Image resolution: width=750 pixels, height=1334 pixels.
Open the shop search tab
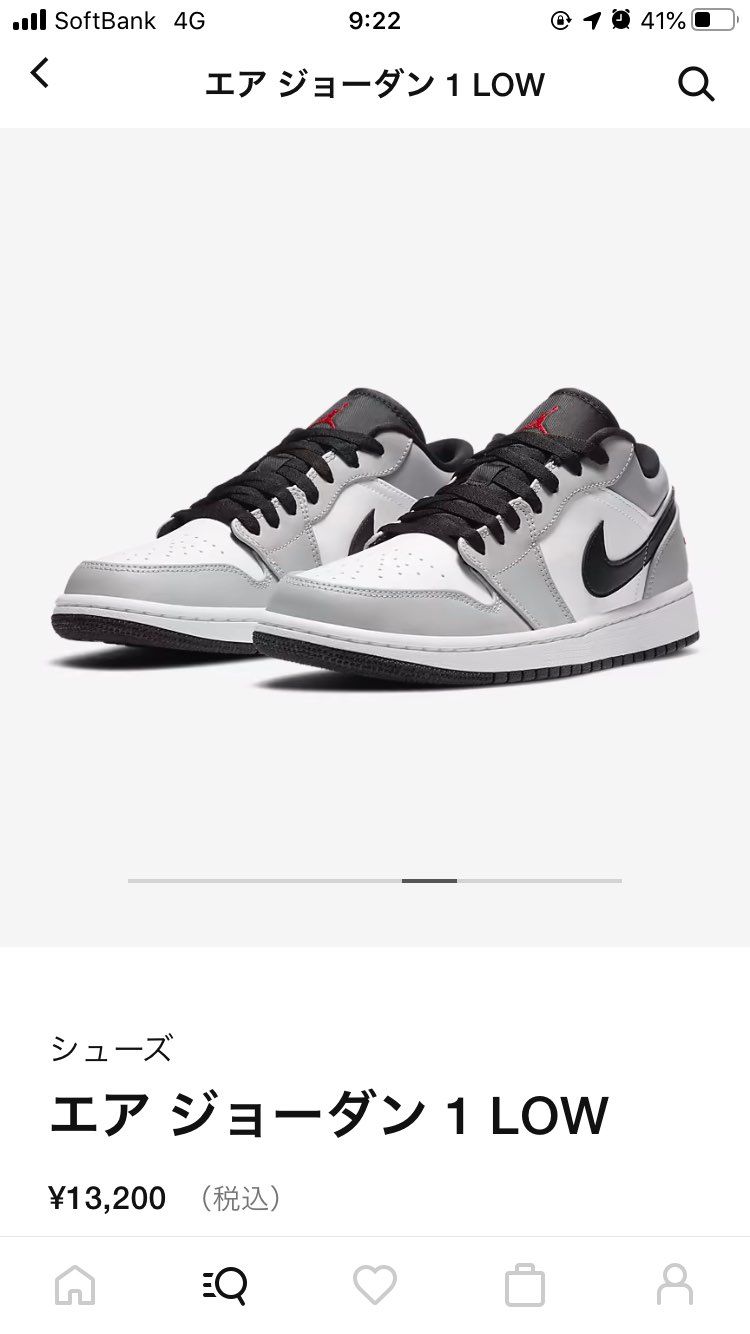225,1284
